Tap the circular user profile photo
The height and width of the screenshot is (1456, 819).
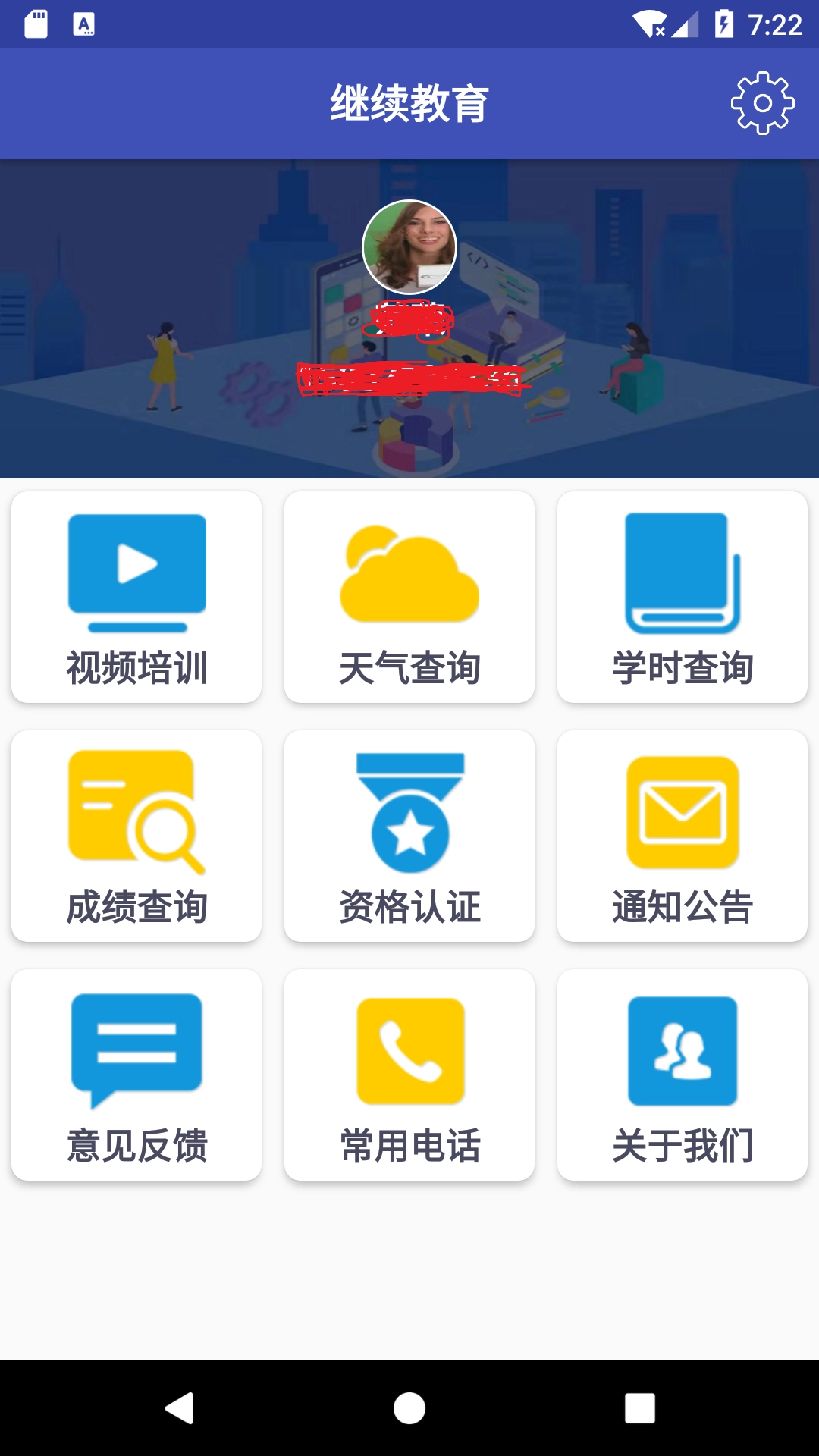click(409, 245)
